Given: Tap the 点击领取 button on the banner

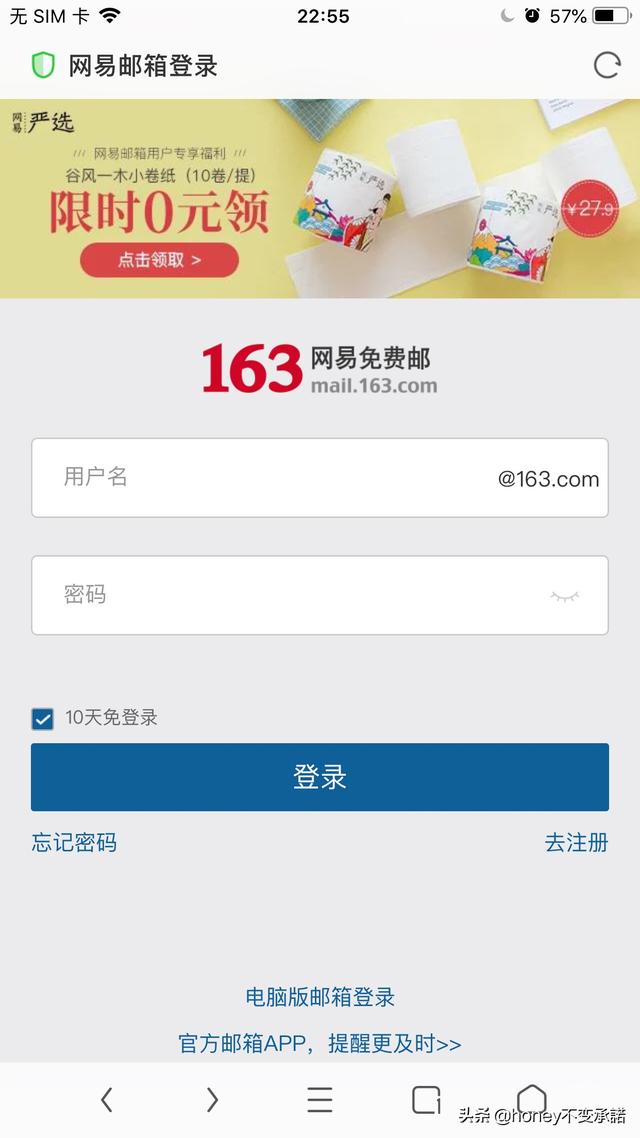Looking at the screenshot, I should click(160, 260).
